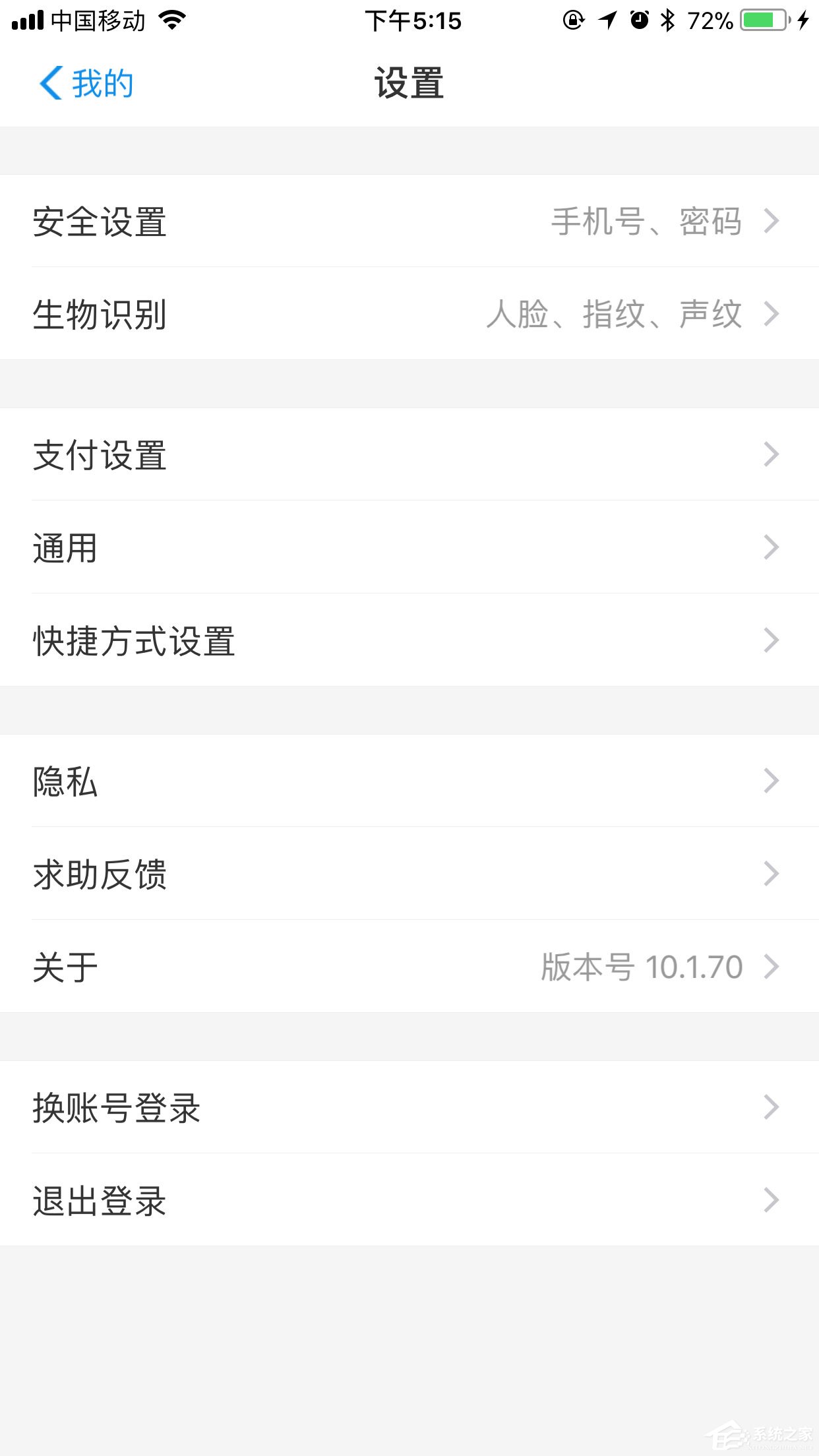Expand 支付设置 via its right chevron
Image resolution: width=819 pixels, height=1456 pixels.
pos(770,454)
